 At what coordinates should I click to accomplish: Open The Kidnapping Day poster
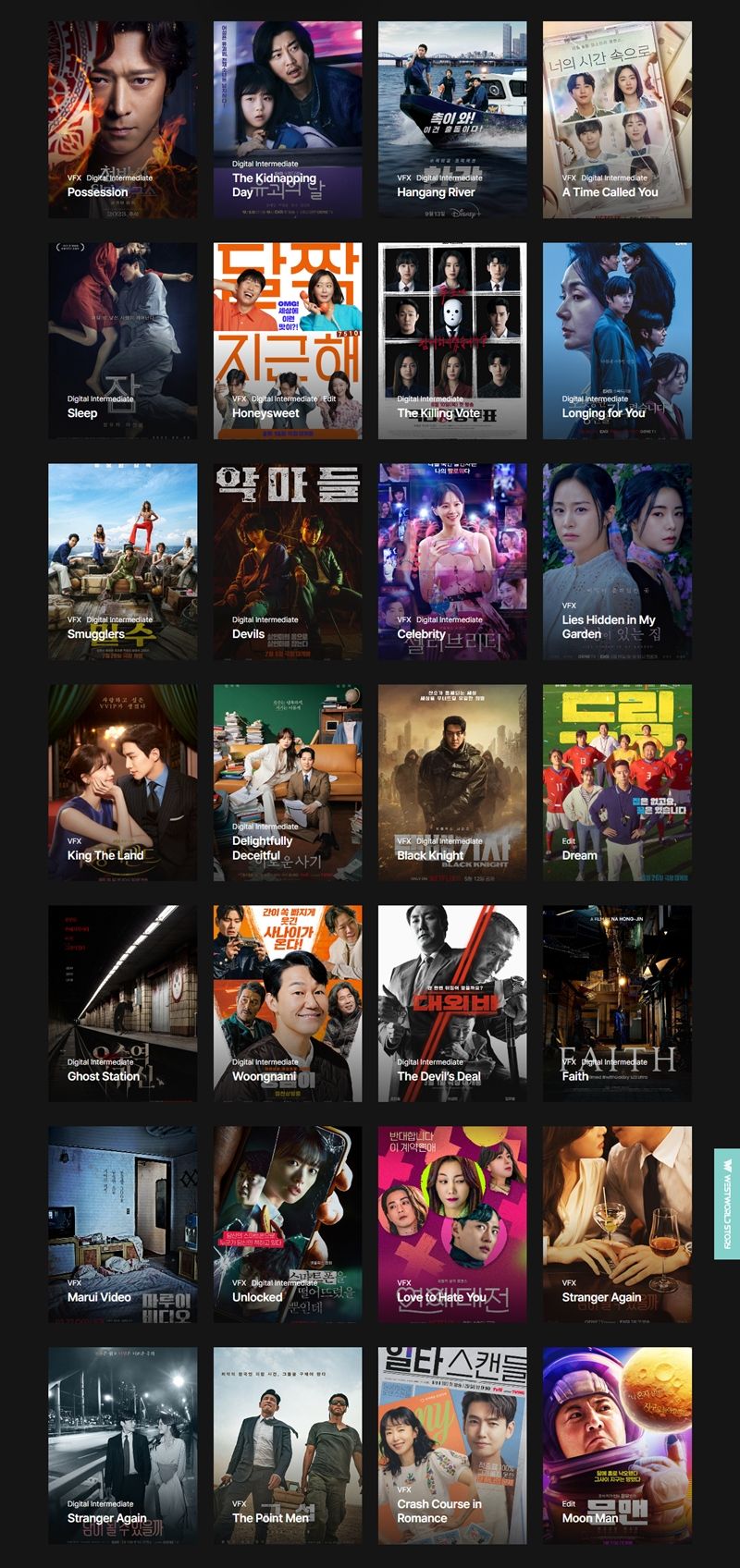[x=288, y=120]
